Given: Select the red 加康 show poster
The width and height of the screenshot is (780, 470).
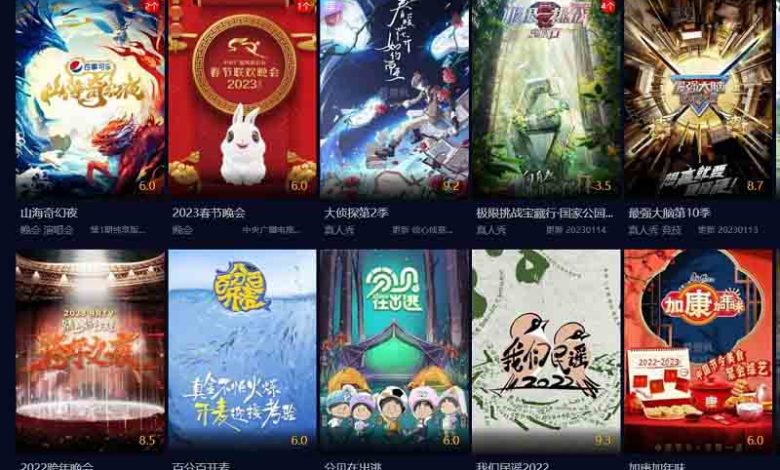Looking at the screenshot, I should (x=698, y=350).
